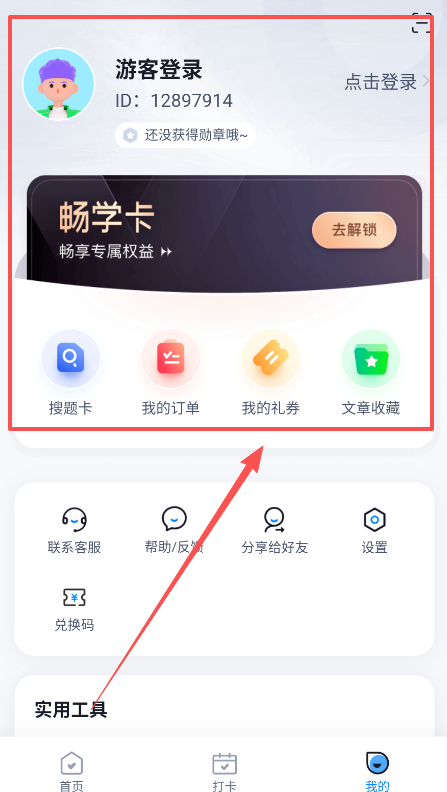Screen dimensions: 447x792
Task: Contact support via 联系客服
Action: [x=74, y=530]
